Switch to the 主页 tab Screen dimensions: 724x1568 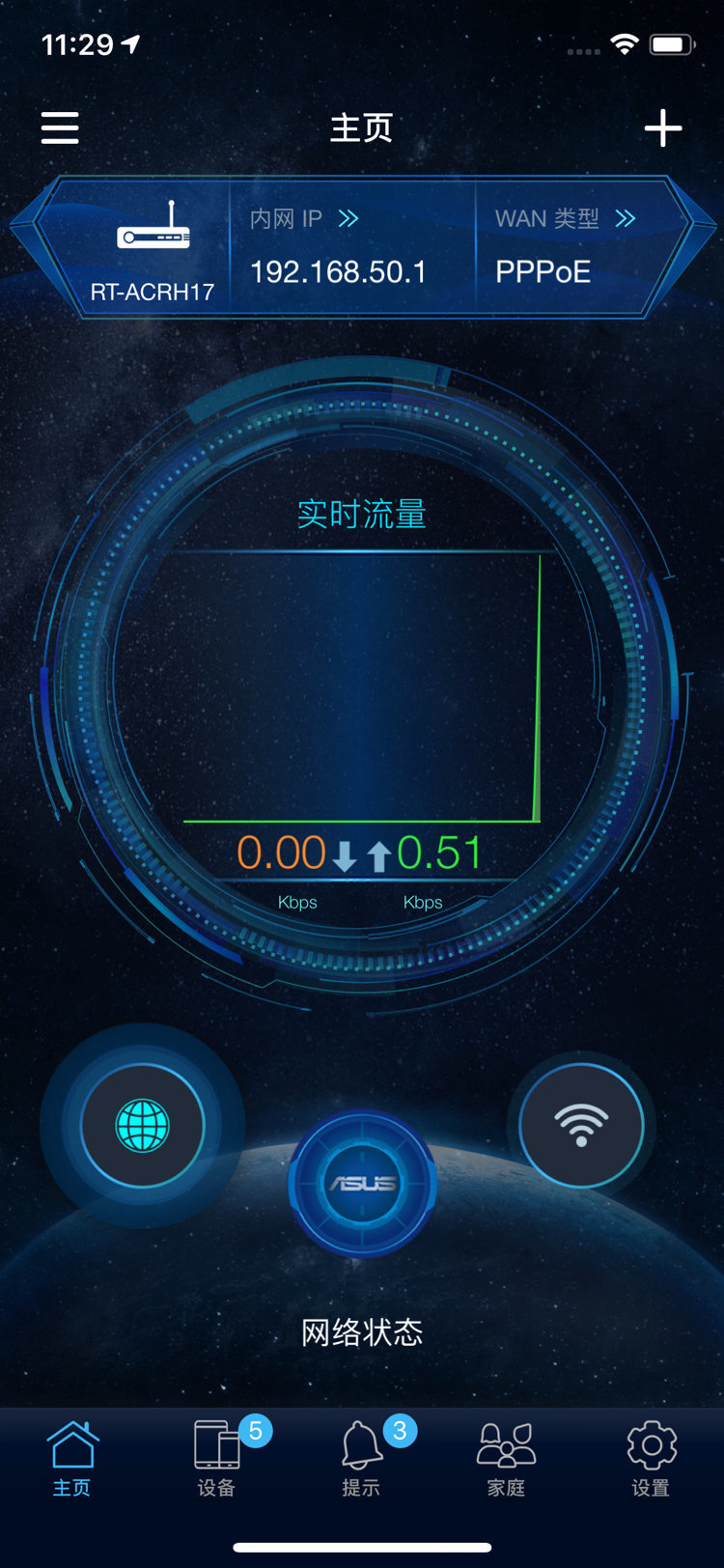[x=72, y=1458]
